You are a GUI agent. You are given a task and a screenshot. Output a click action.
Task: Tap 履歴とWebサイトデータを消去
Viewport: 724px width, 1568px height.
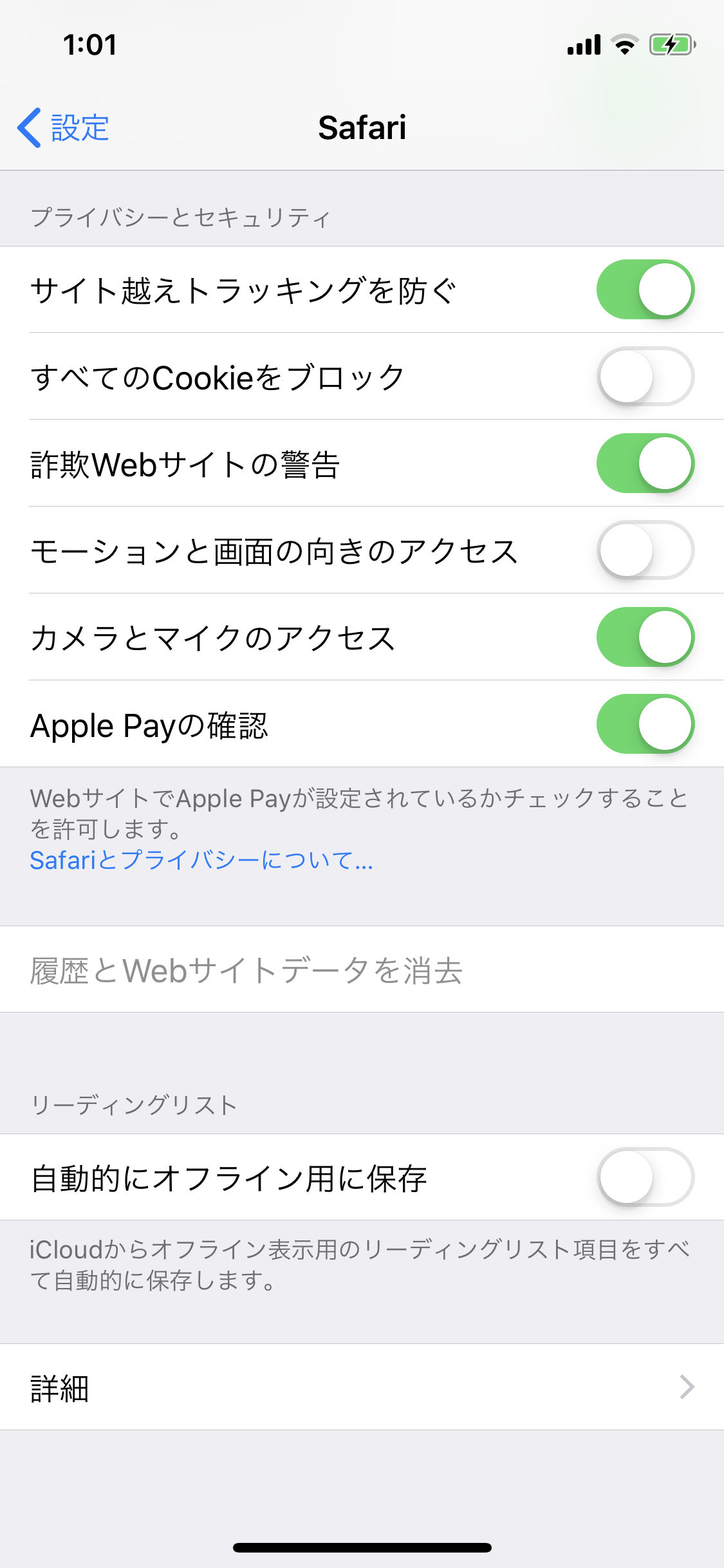click(x=246, y=970)
